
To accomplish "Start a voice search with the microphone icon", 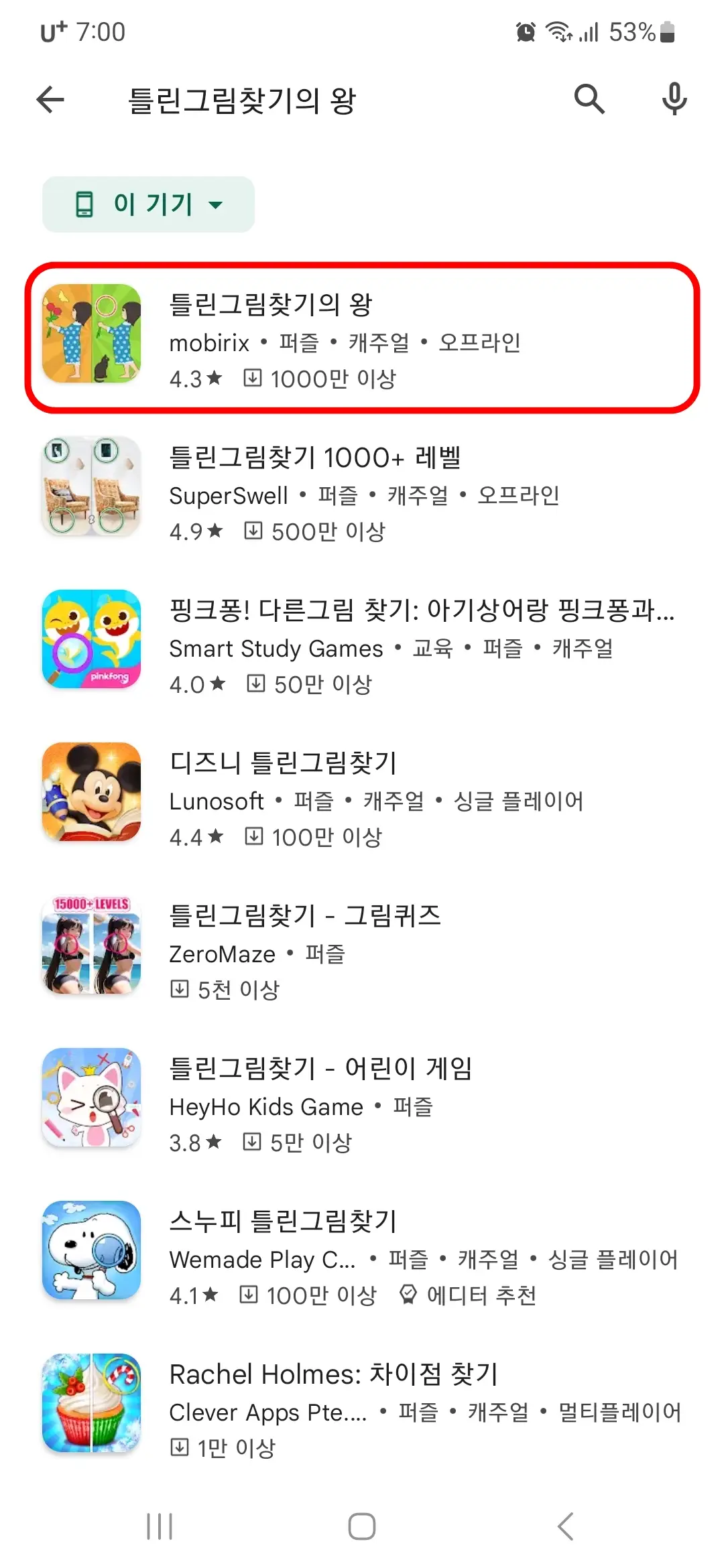I will 674,99.
